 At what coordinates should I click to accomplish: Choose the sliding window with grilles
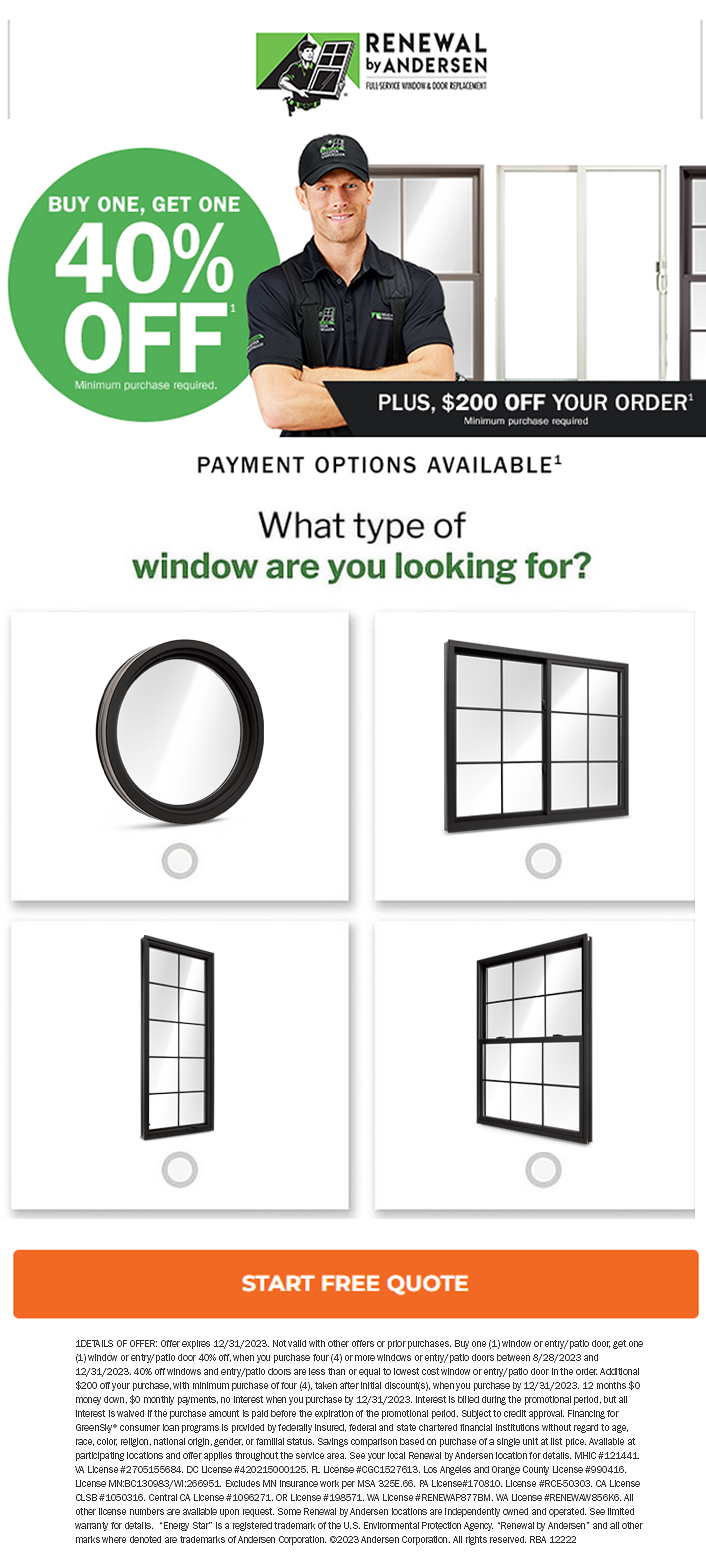point(543,861)
